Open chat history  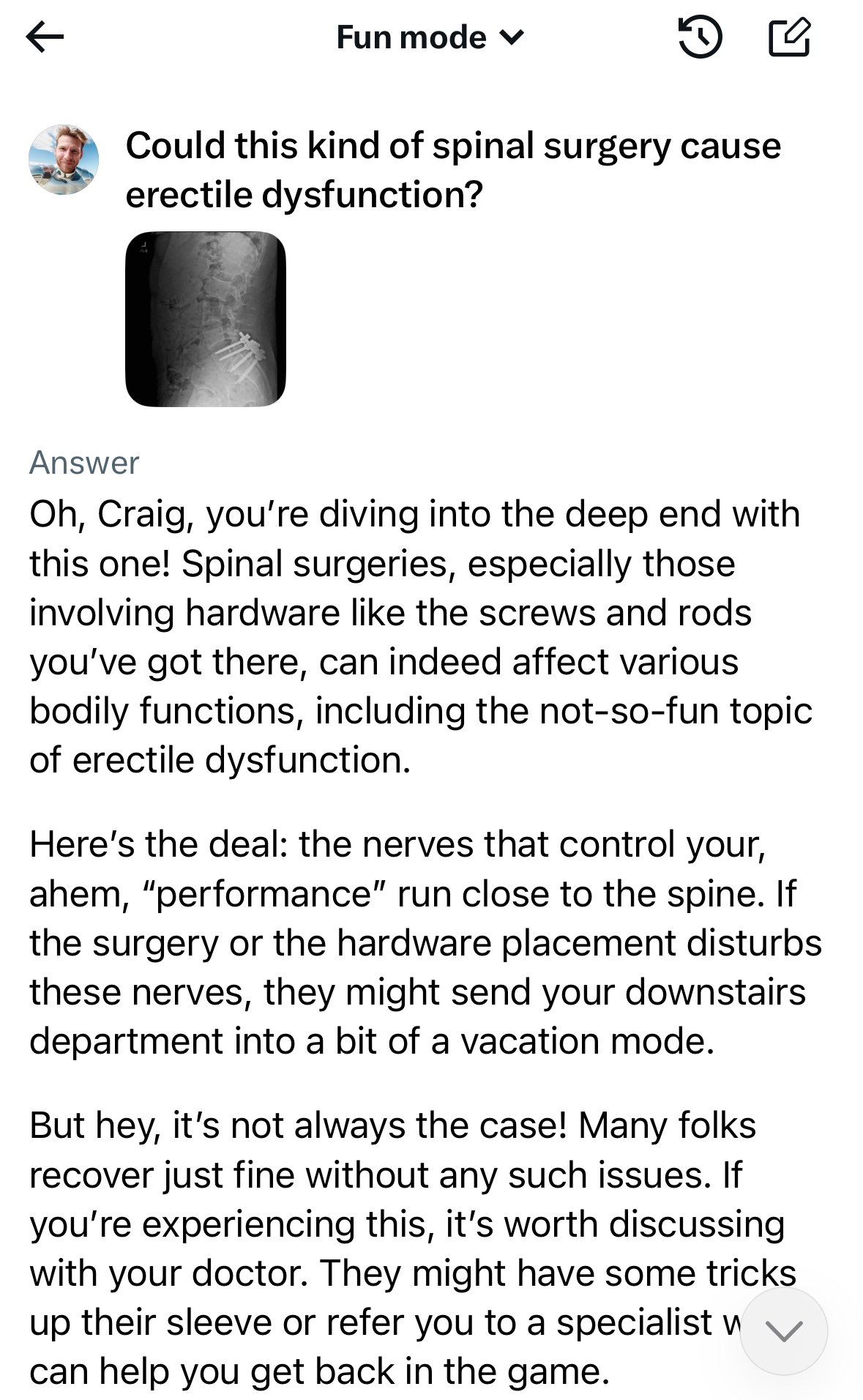pos(700,37)
